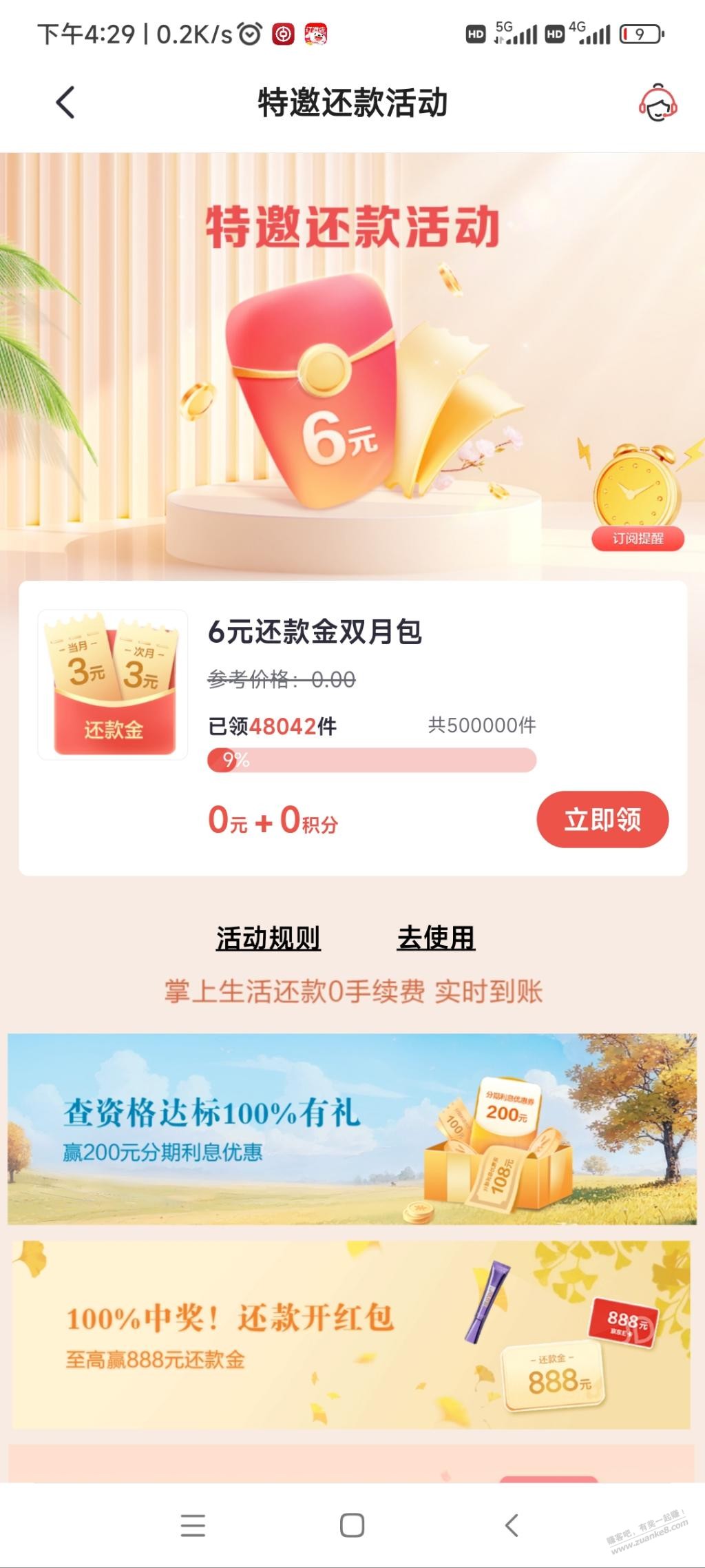Claim the coupon with 立即领

point(602,819)
